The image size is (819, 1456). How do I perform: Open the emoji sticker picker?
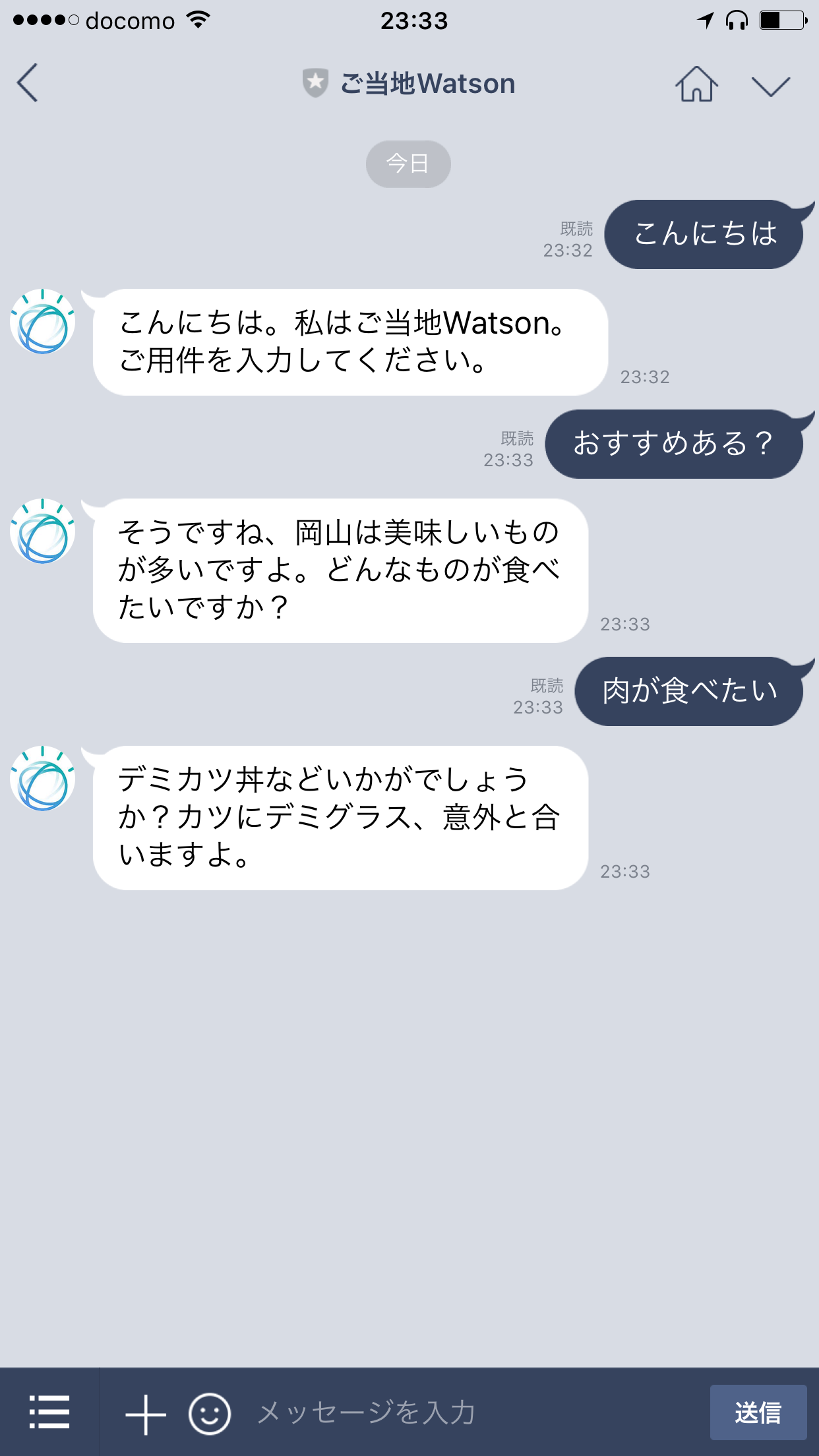click(210, 1414)
